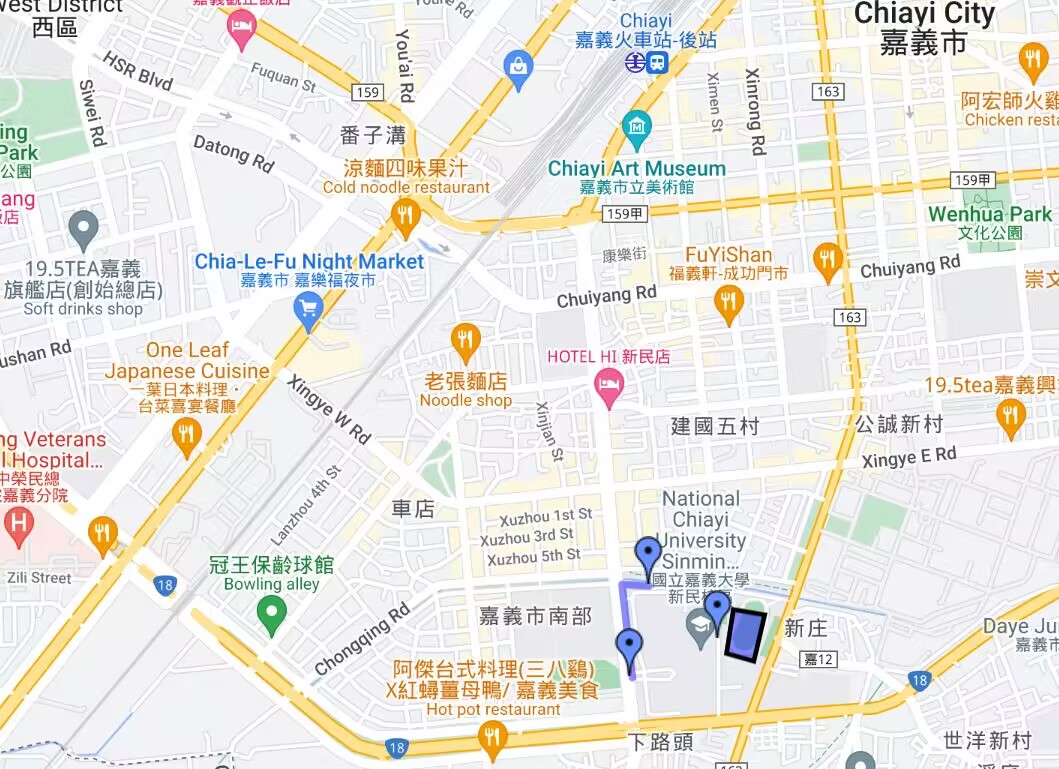Tap the 19.5TEA soft drinks shop pin
The width and height of the screenshot is (1059, 769).
click(x=84, y=229)
